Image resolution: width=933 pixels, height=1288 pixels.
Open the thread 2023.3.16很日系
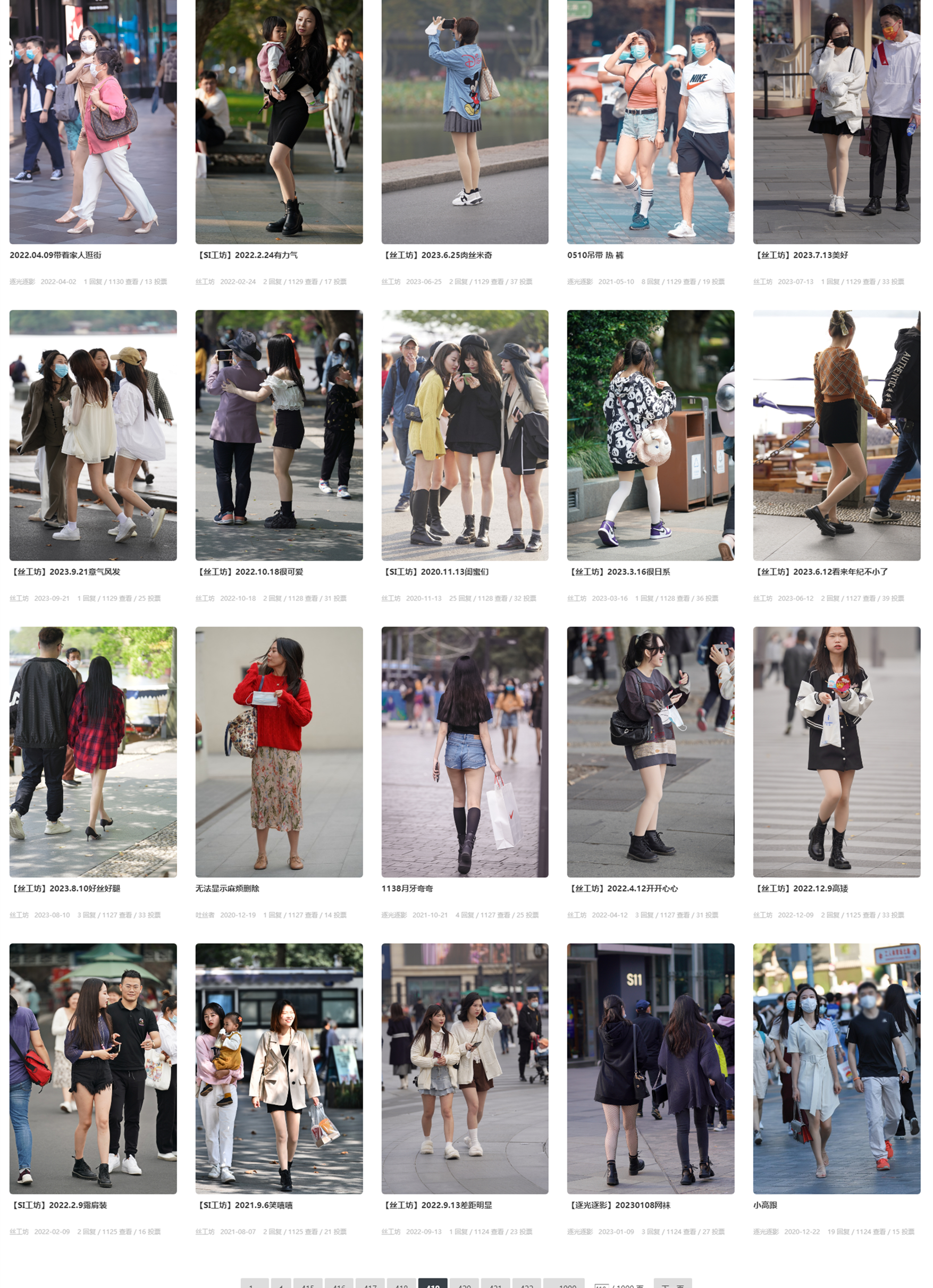618,572
